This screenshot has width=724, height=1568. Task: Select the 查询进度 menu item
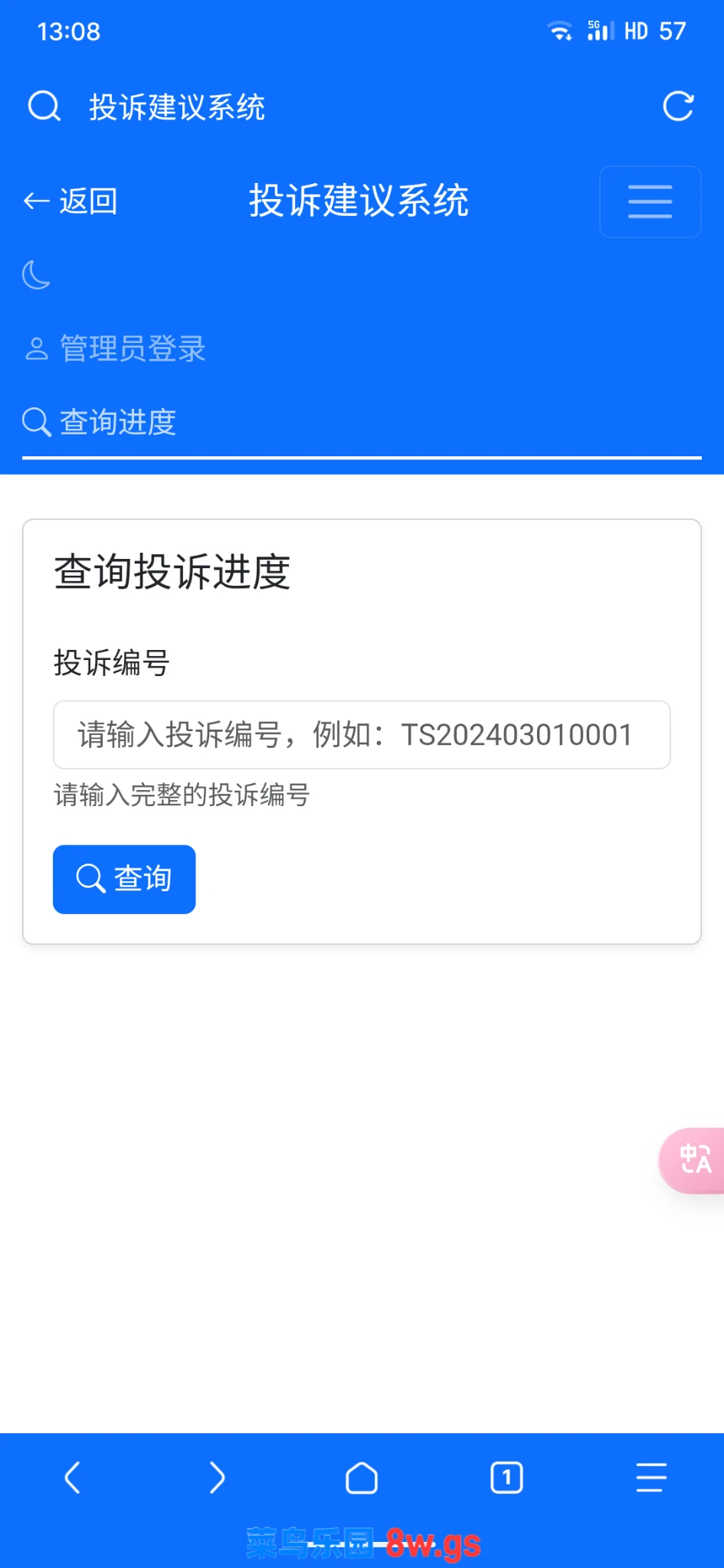(100, 422)
